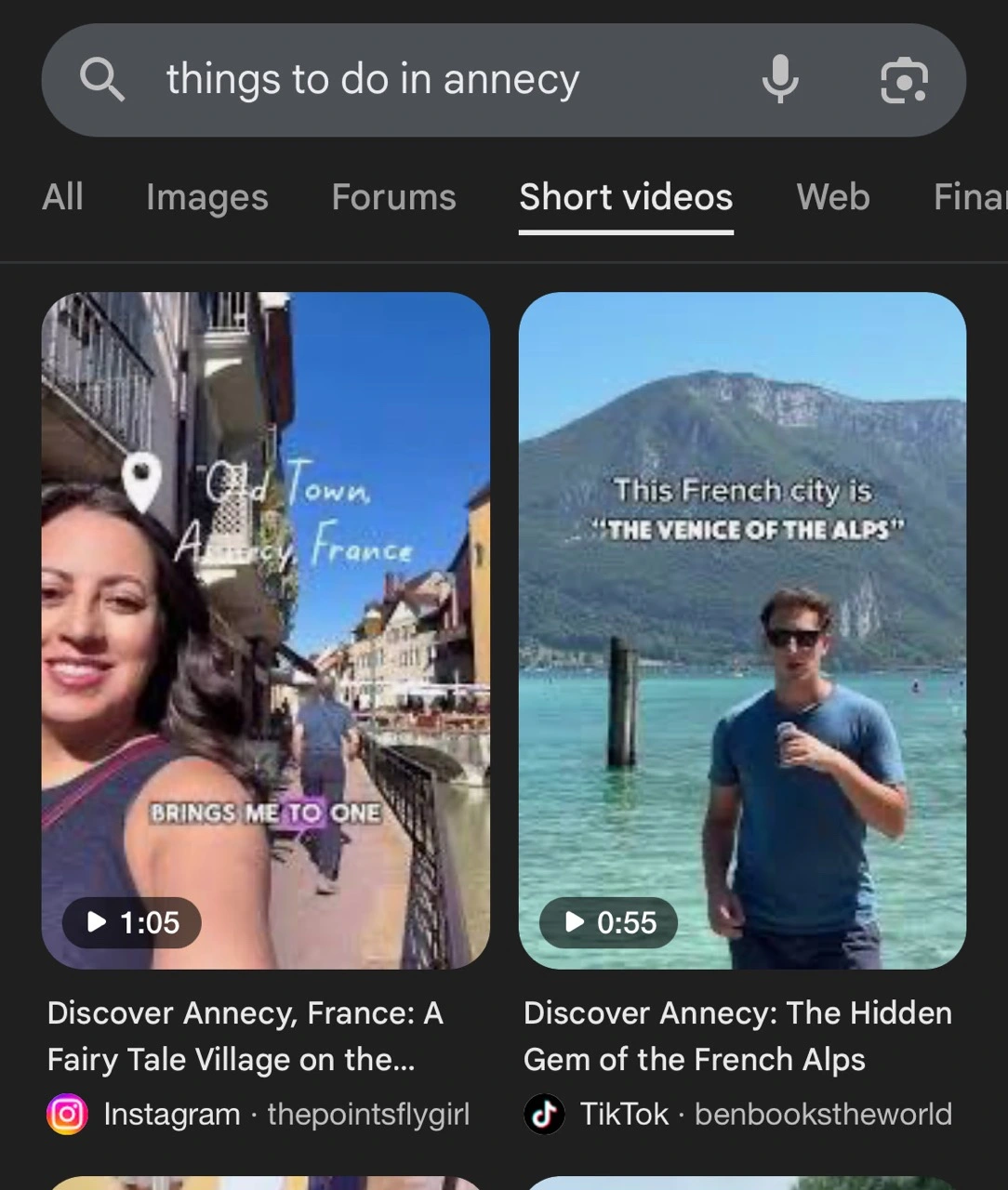This screenshot has width=1008, height=1190.
Task: Open the Forums tab
Action: click(x=393, y=197)
